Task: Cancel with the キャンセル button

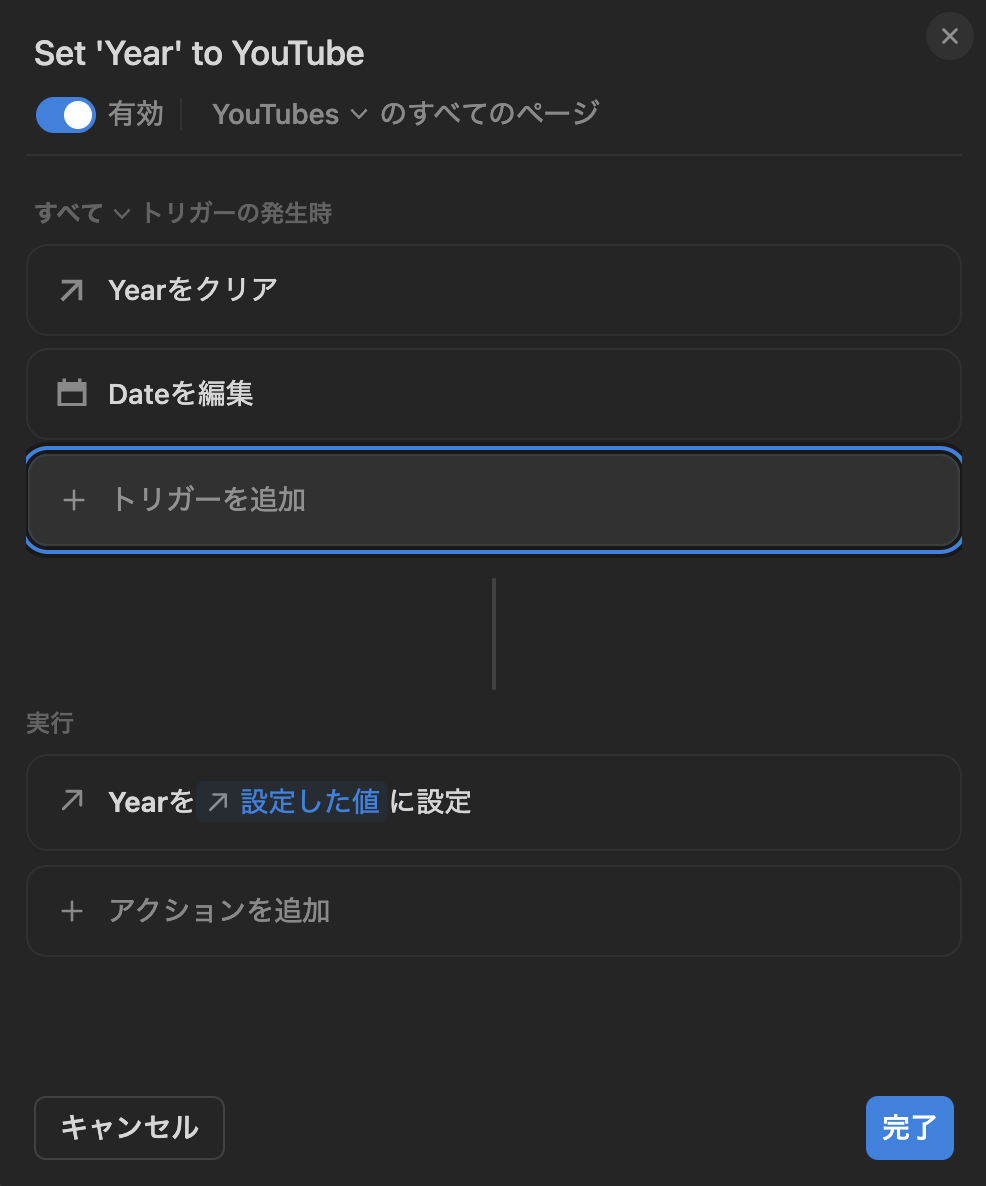Action: click(x=129, y=1128)
